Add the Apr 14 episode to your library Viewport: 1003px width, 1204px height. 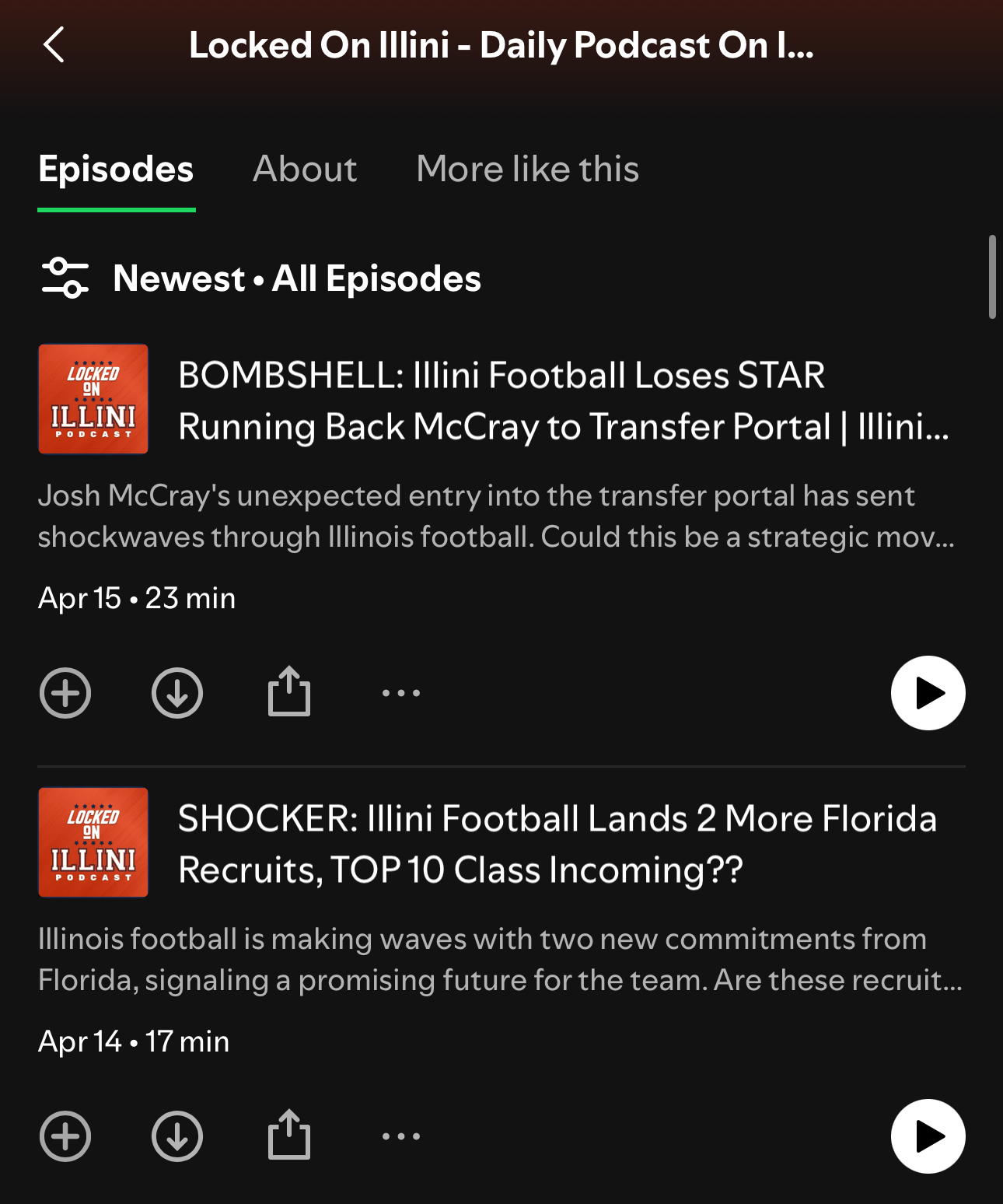(x=65, y=1136)
